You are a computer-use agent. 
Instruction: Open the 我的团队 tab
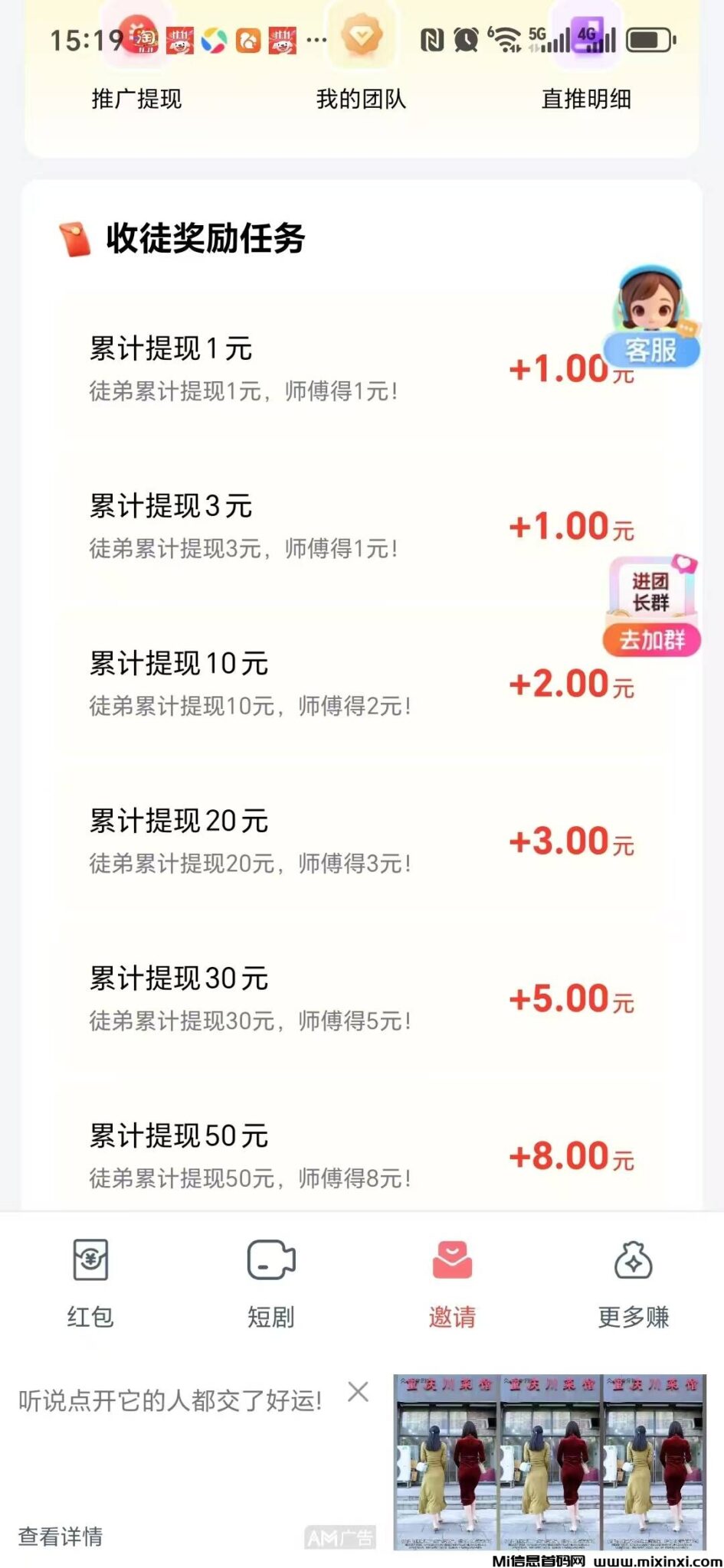coord(362,99)
